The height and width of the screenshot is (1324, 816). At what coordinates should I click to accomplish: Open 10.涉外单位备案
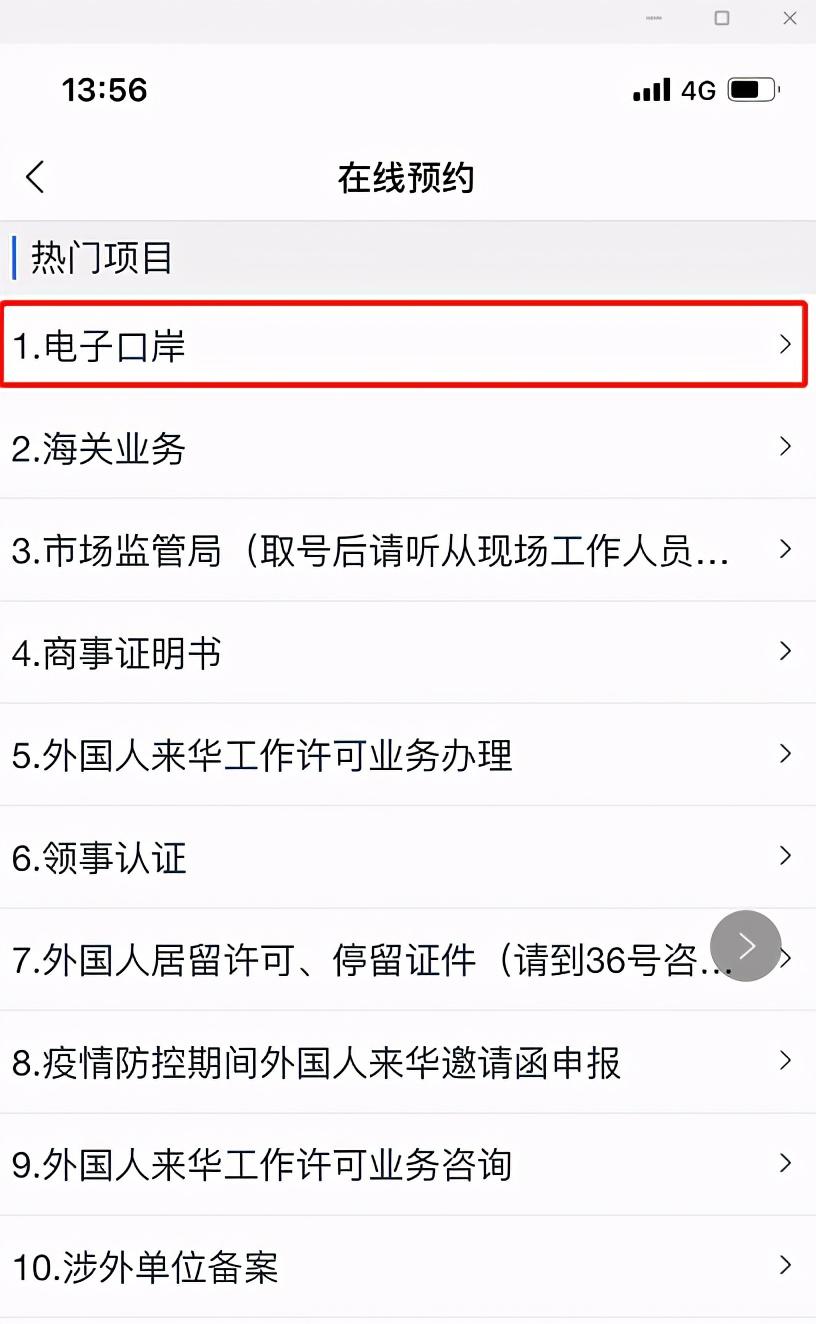coord(408,1267)
